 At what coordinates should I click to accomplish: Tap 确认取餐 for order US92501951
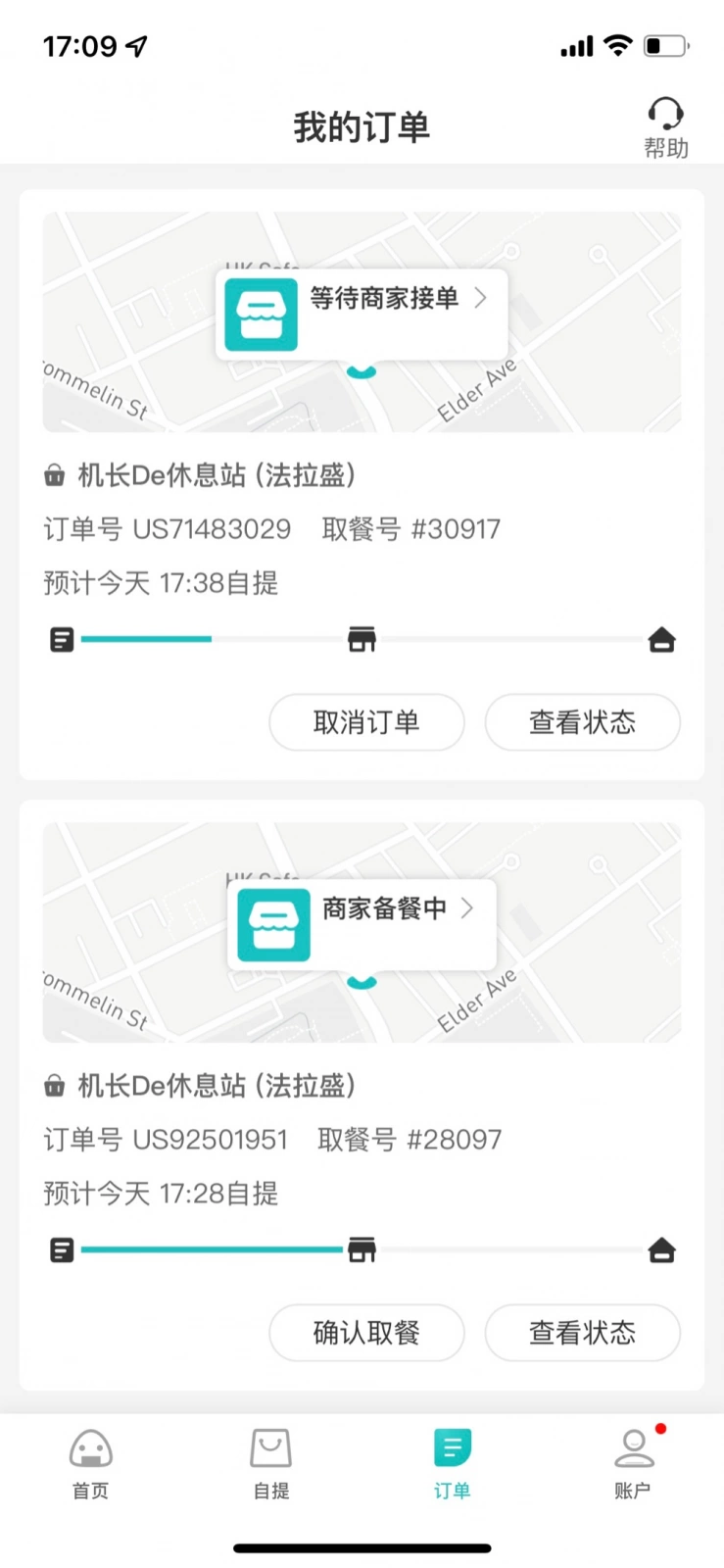(366, 1333)
